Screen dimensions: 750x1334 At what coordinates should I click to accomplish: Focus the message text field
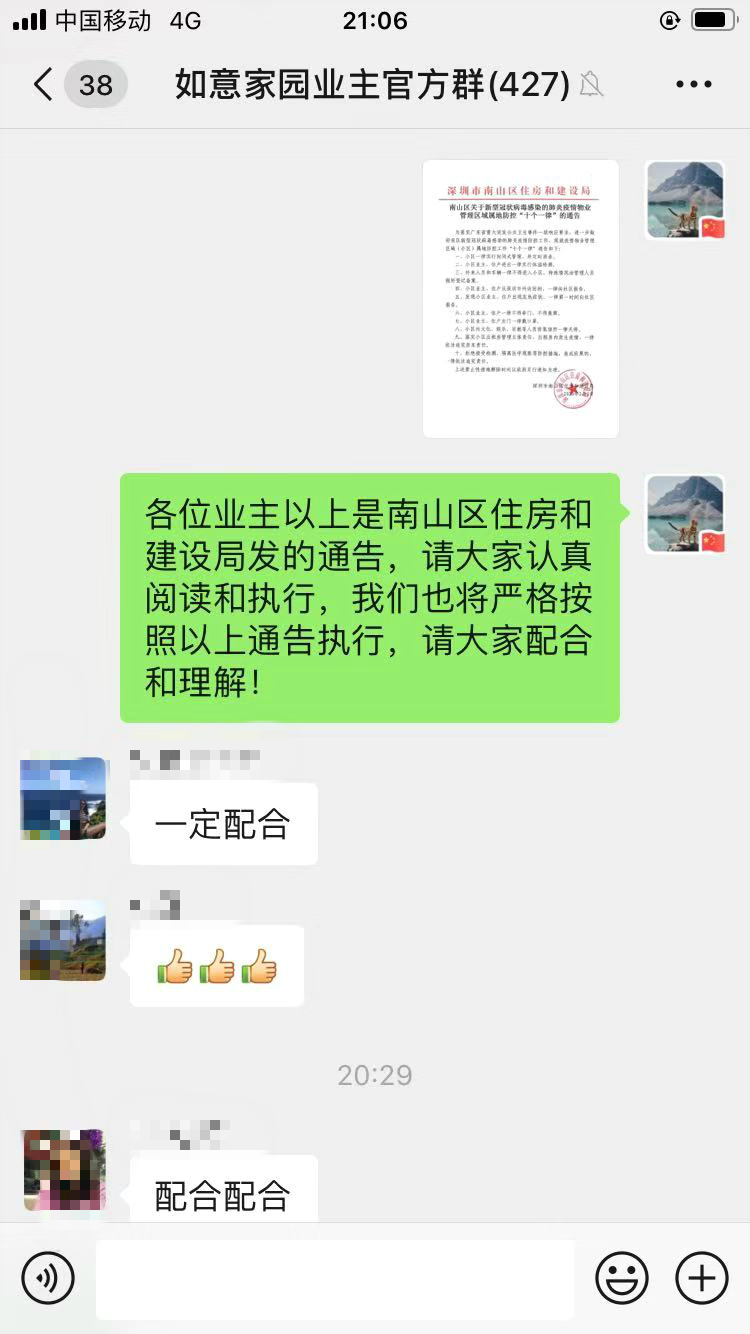(x=335, y=1279)
